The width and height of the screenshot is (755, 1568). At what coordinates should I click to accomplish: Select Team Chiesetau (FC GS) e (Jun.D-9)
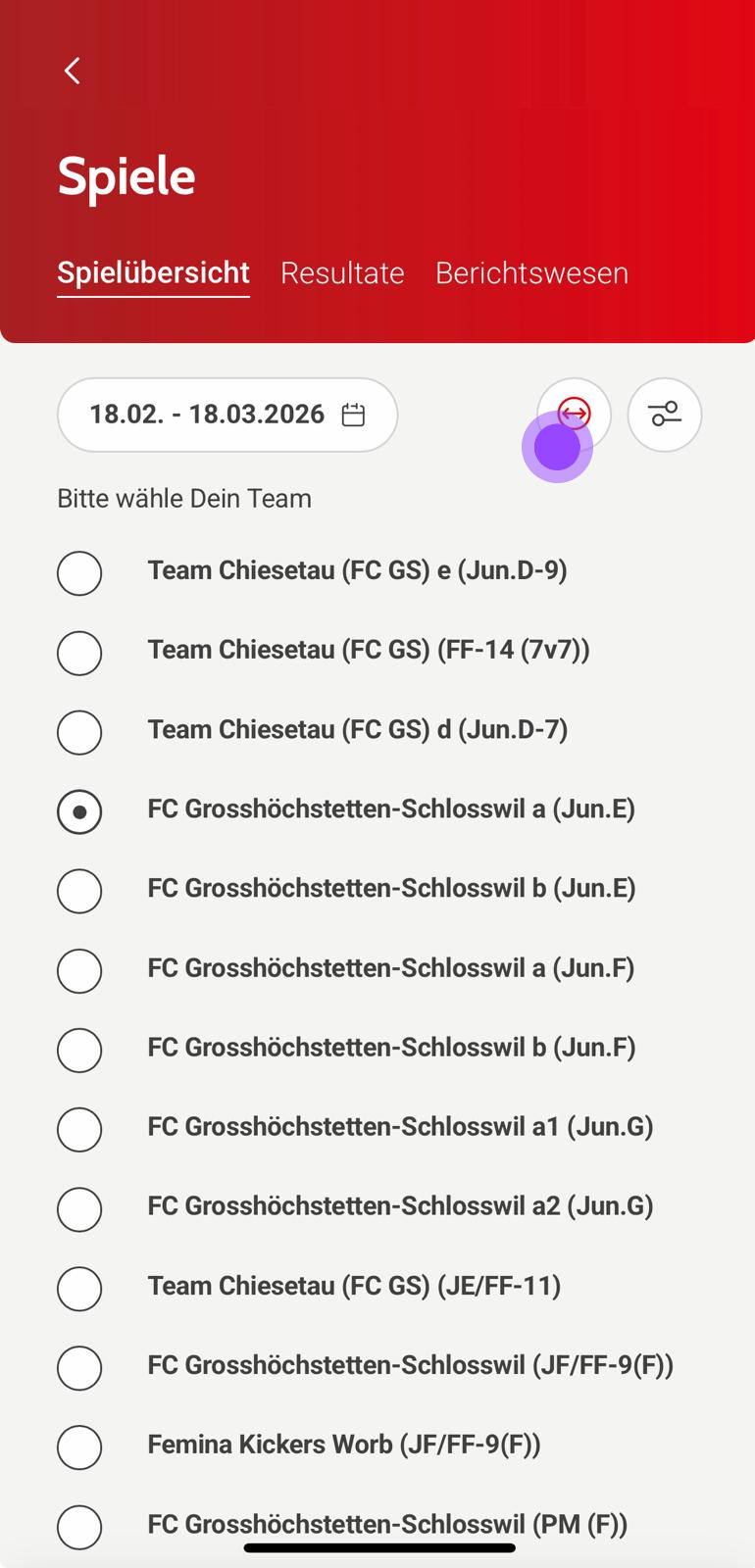(x=79, y=573)
